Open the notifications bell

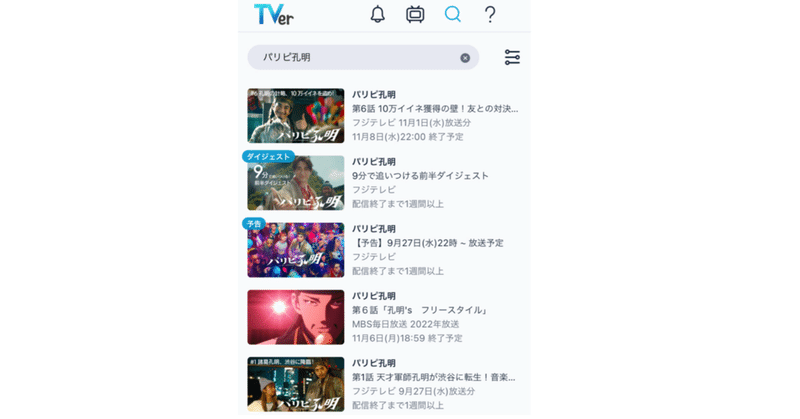point(377,14)
